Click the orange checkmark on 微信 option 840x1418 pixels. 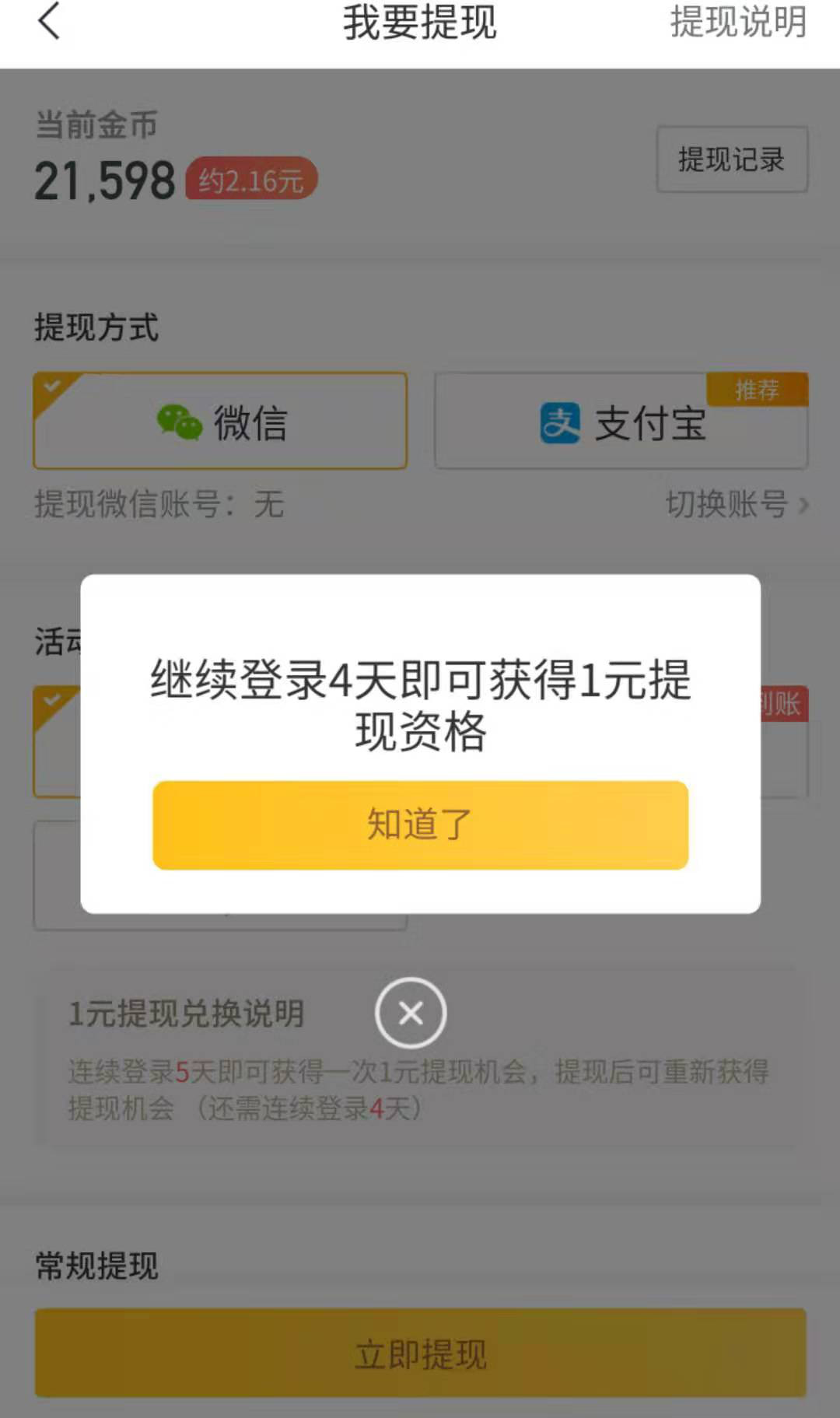point(51,383)
